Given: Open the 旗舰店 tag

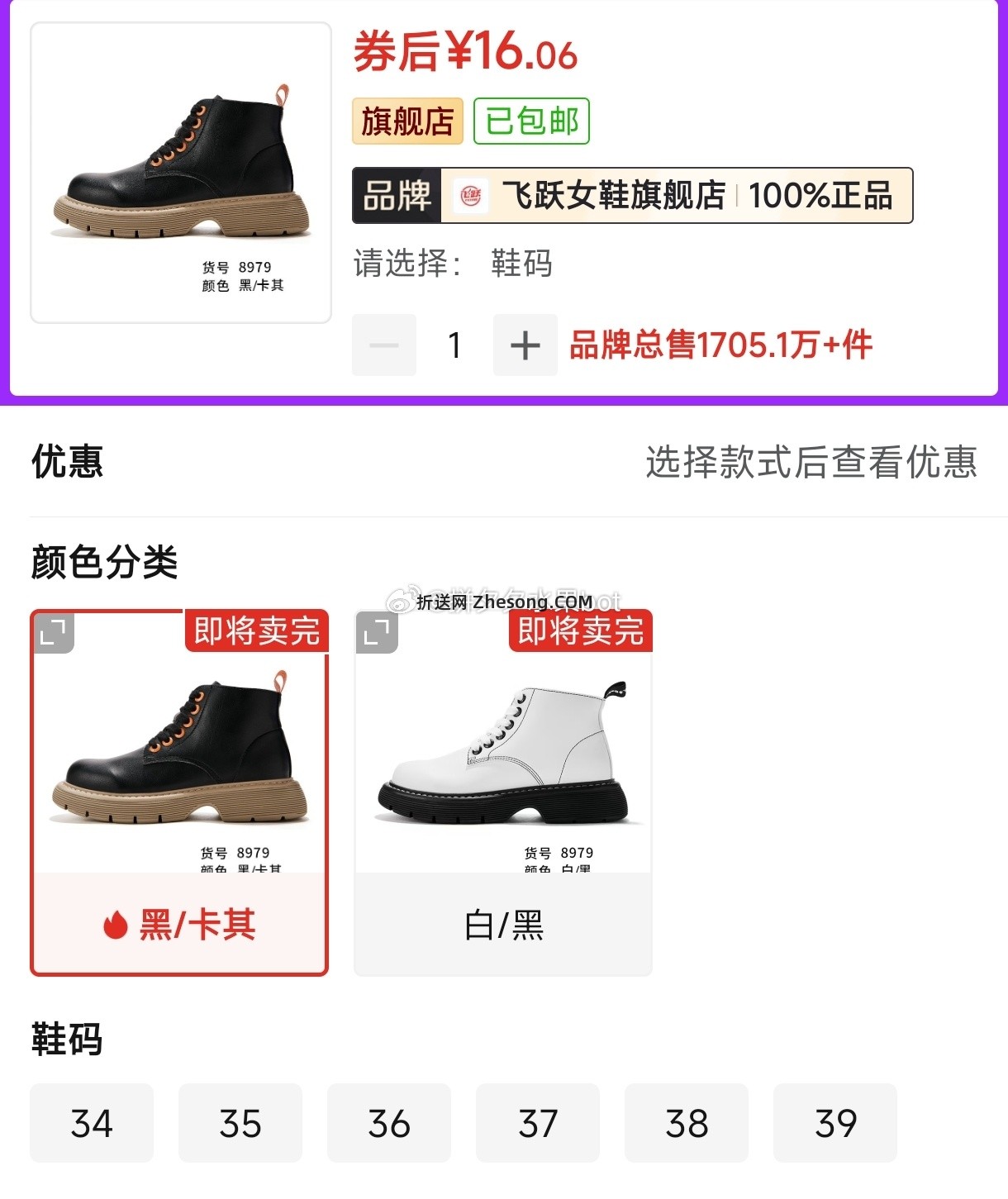Looking at the screenshot, I should (x=407, y=121).
